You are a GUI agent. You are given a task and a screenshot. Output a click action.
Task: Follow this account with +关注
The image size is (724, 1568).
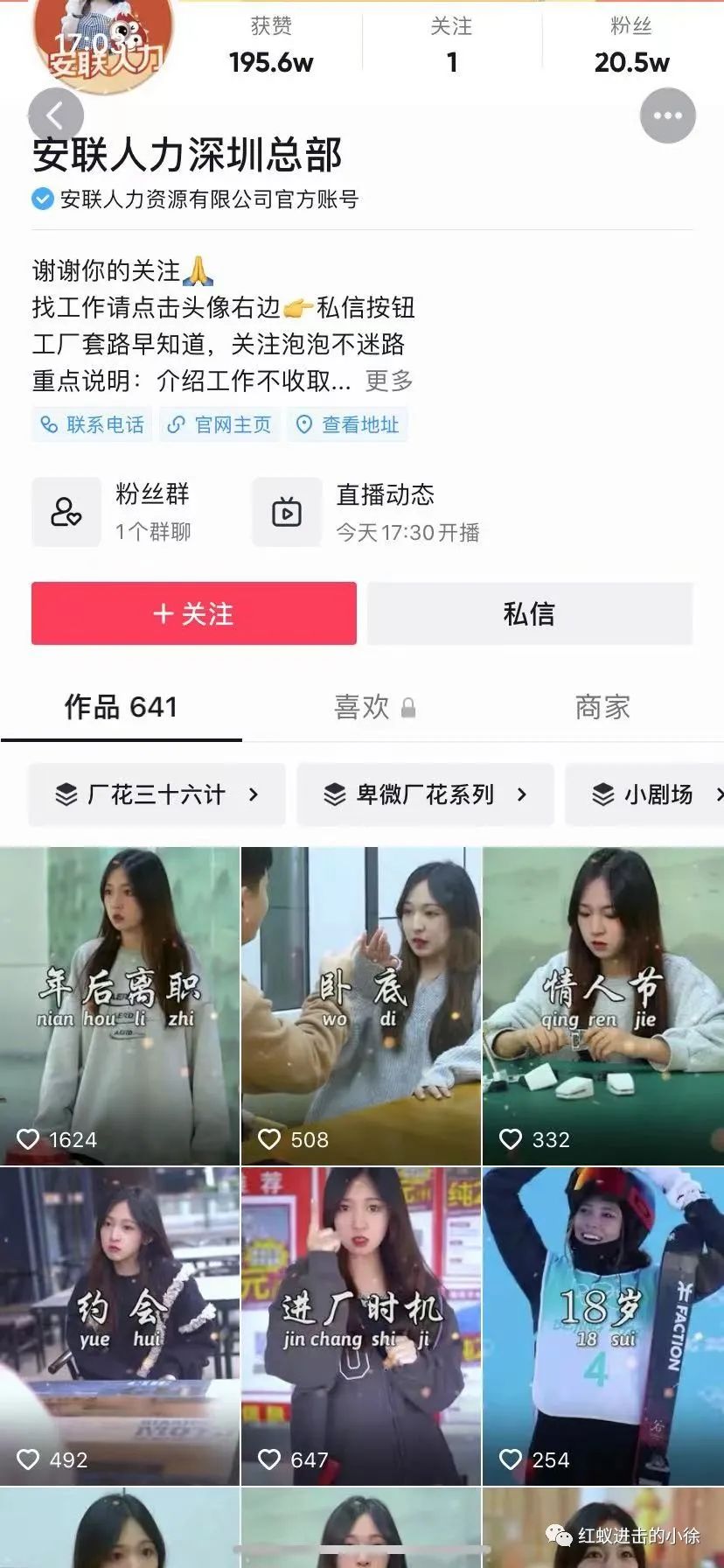(194, 613)
